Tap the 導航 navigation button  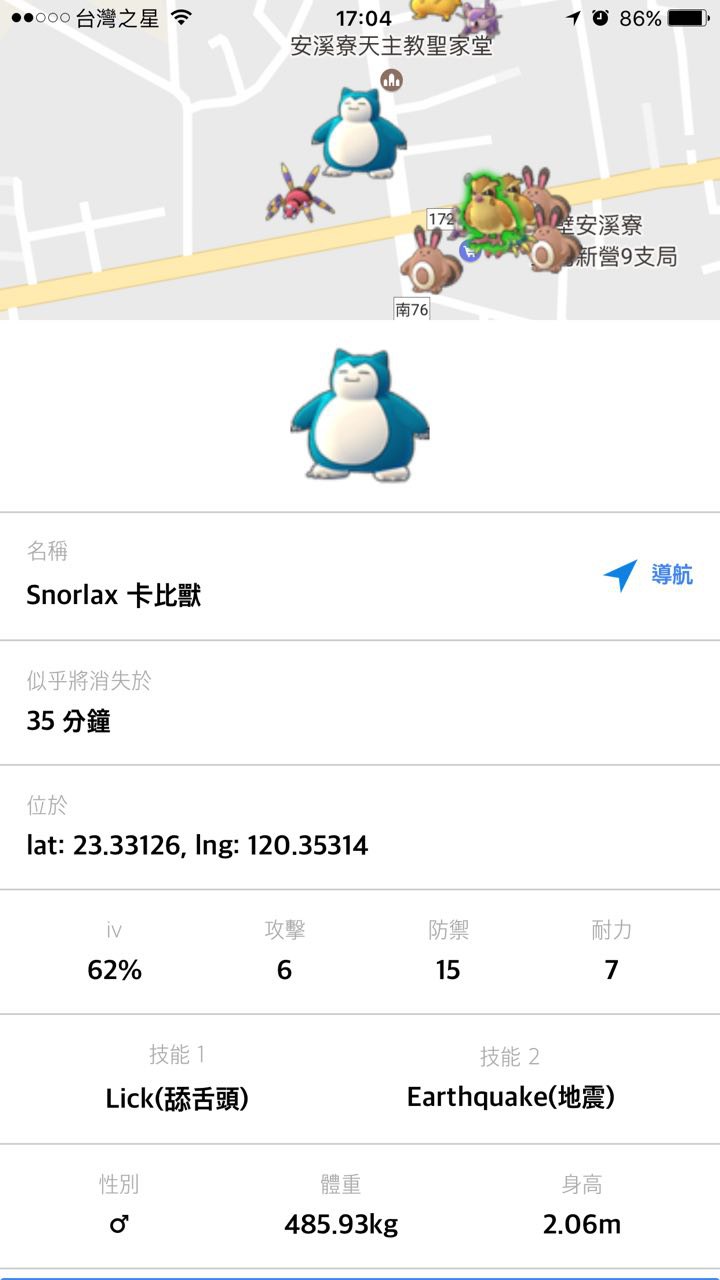[x=650, y=575]
